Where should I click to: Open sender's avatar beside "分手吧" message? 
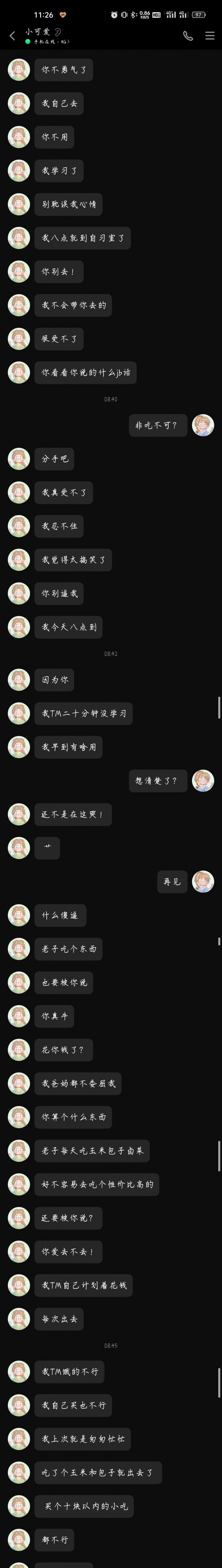[x=19, y=459]
